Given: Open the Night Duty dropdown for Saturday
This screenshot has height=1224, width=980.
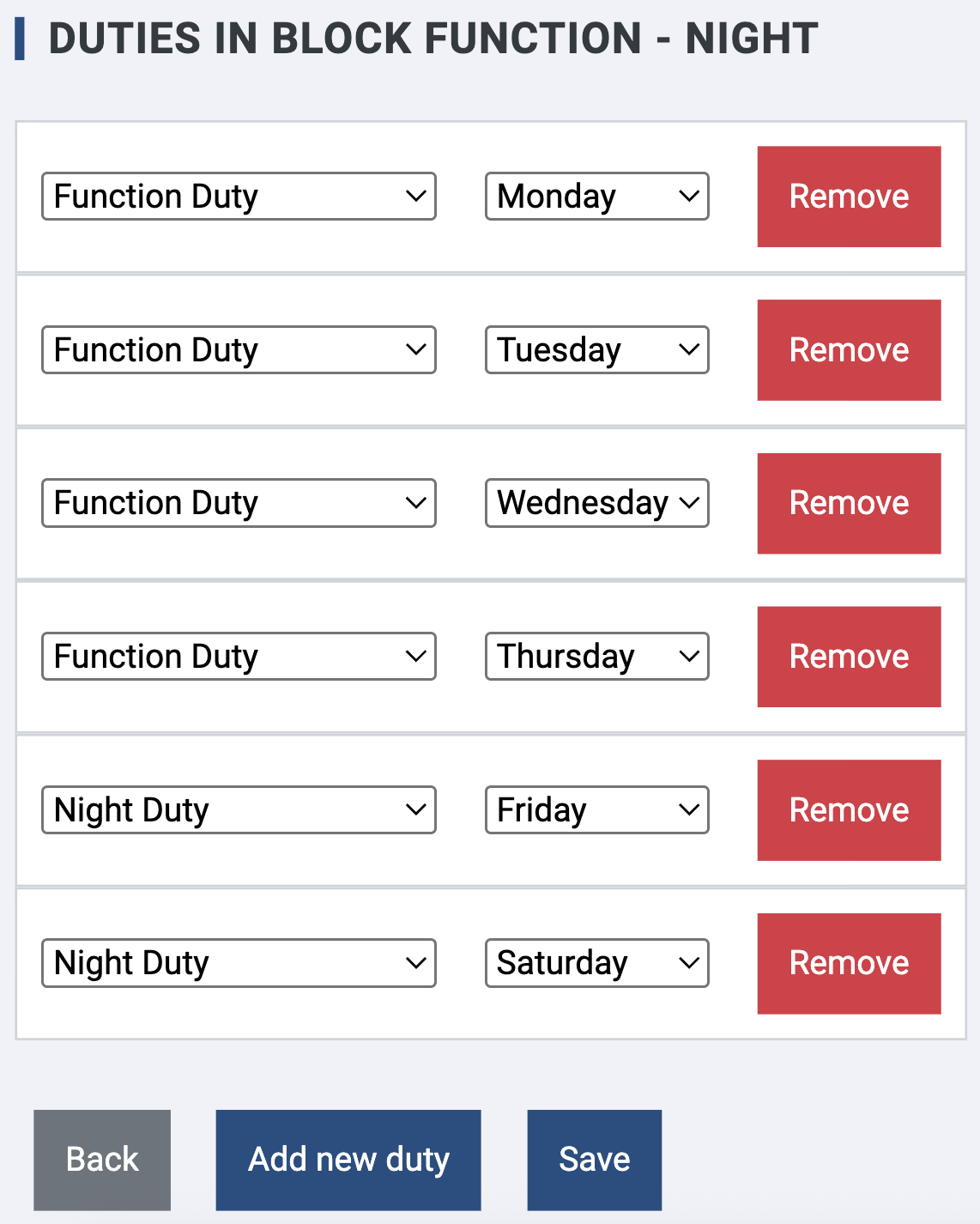Looking at the screenshot, I should (239, 963).
